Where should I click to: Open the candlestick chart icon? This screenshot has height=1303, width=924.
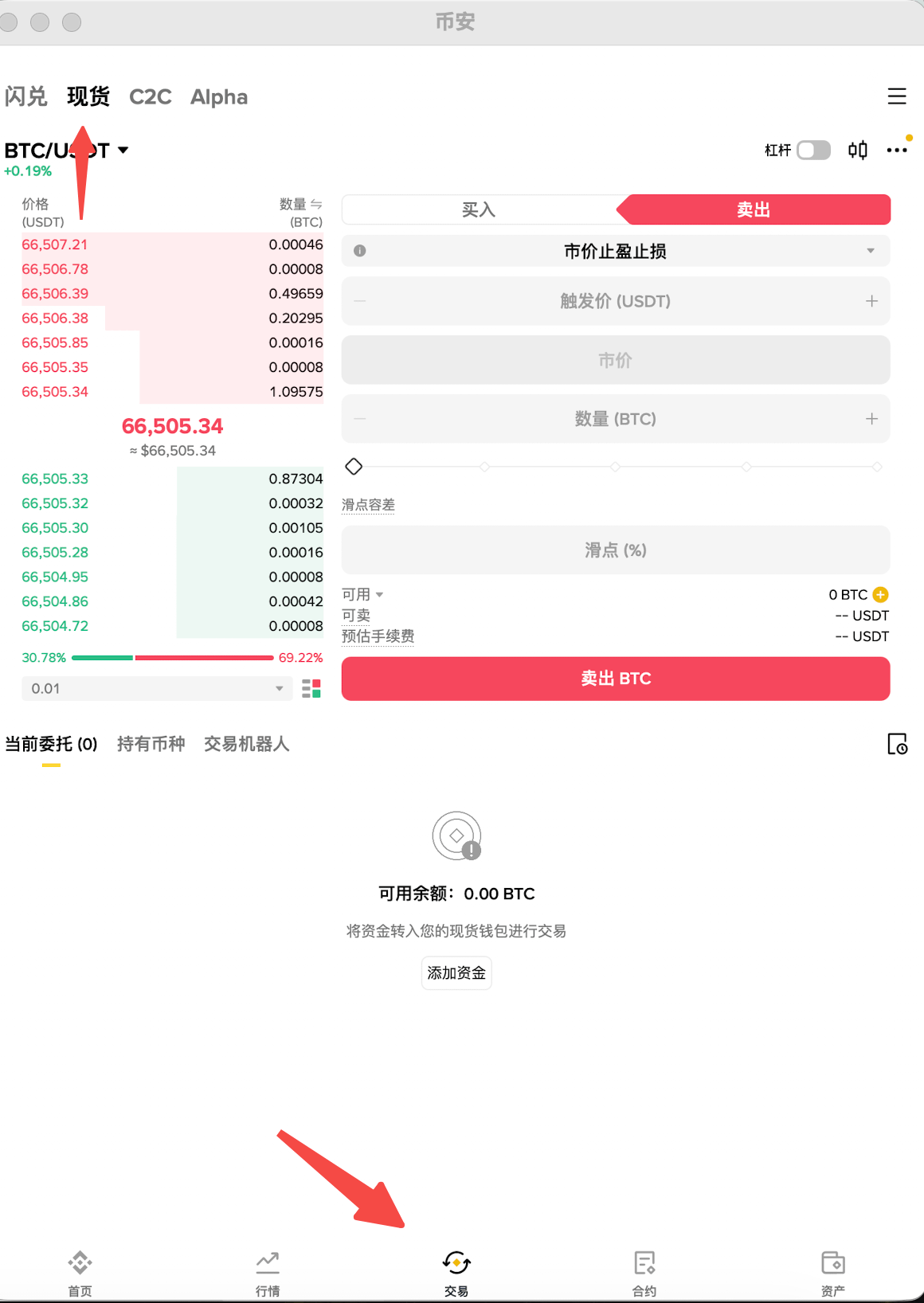[857, 150]
